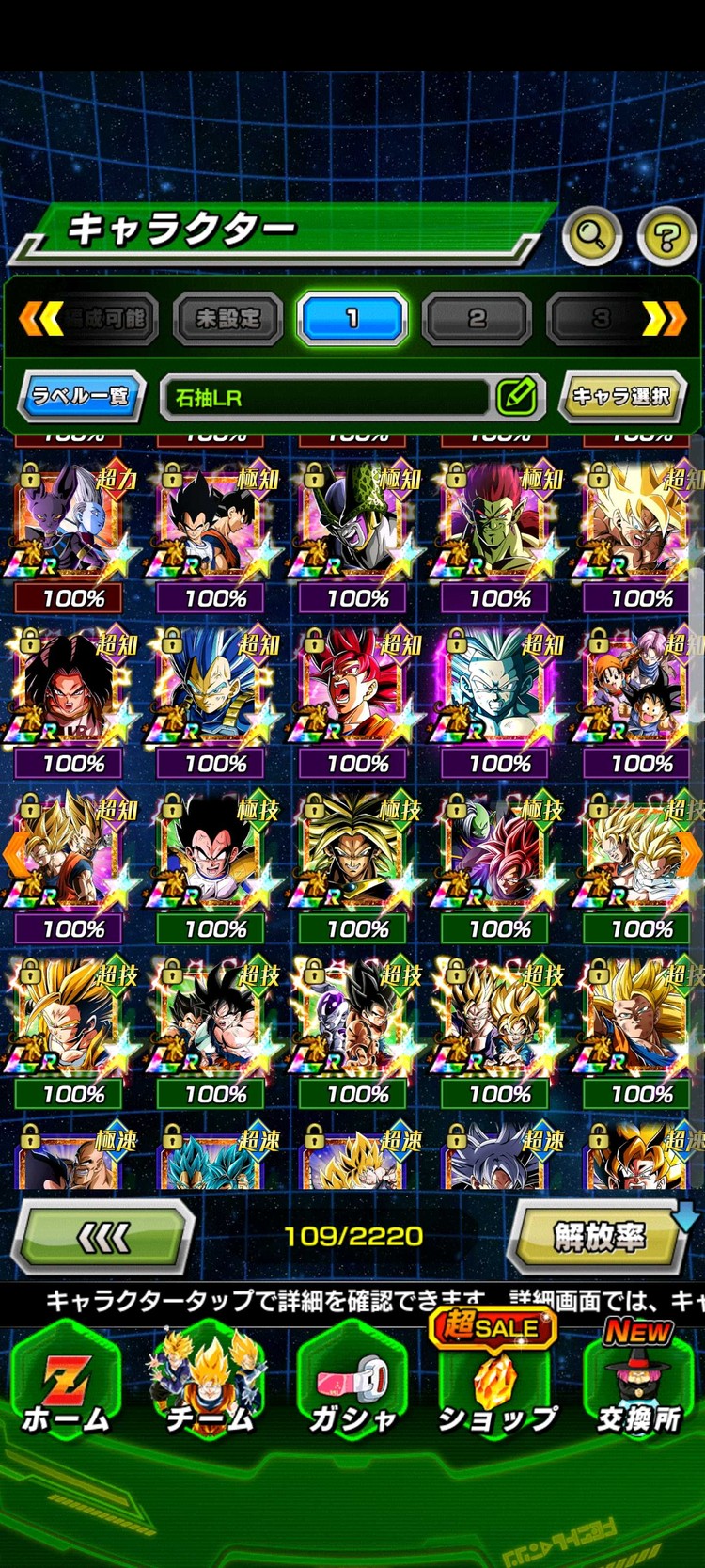
Task: Open the ラベル一覧 label list
Action: (81, 396)
